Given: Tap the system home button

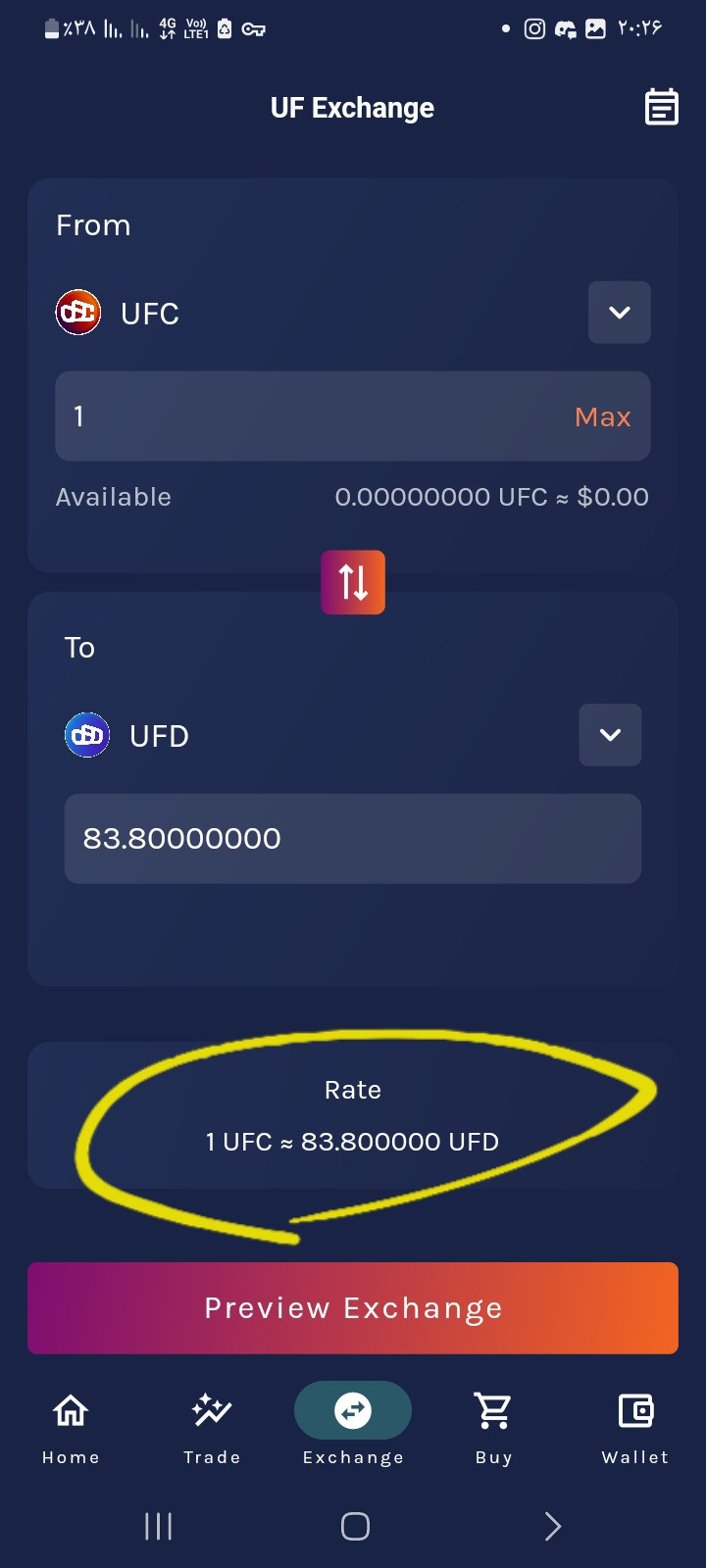Looking at the screenshot, I should tap(355, 1526).
